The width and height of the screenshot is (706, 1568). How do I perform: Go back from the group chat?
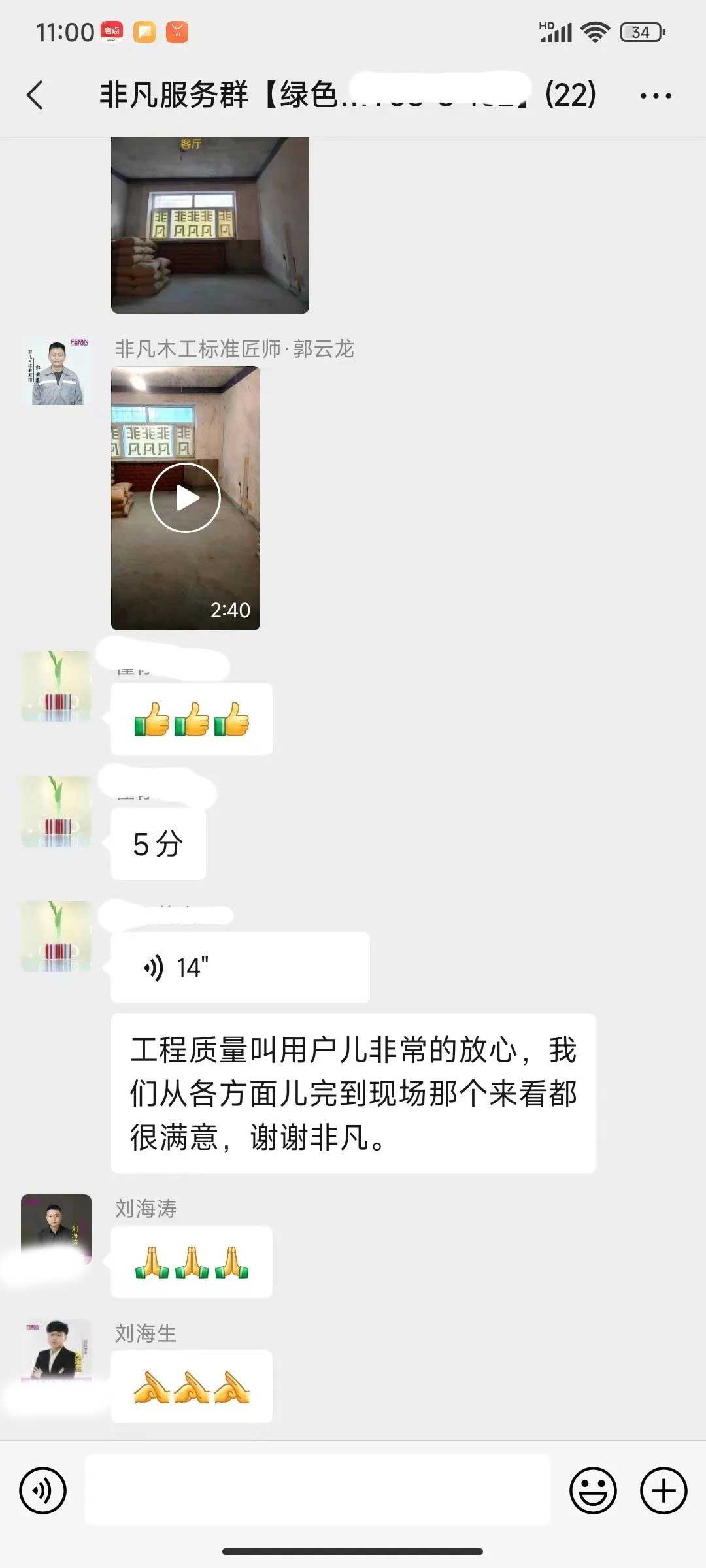point(36,95)
